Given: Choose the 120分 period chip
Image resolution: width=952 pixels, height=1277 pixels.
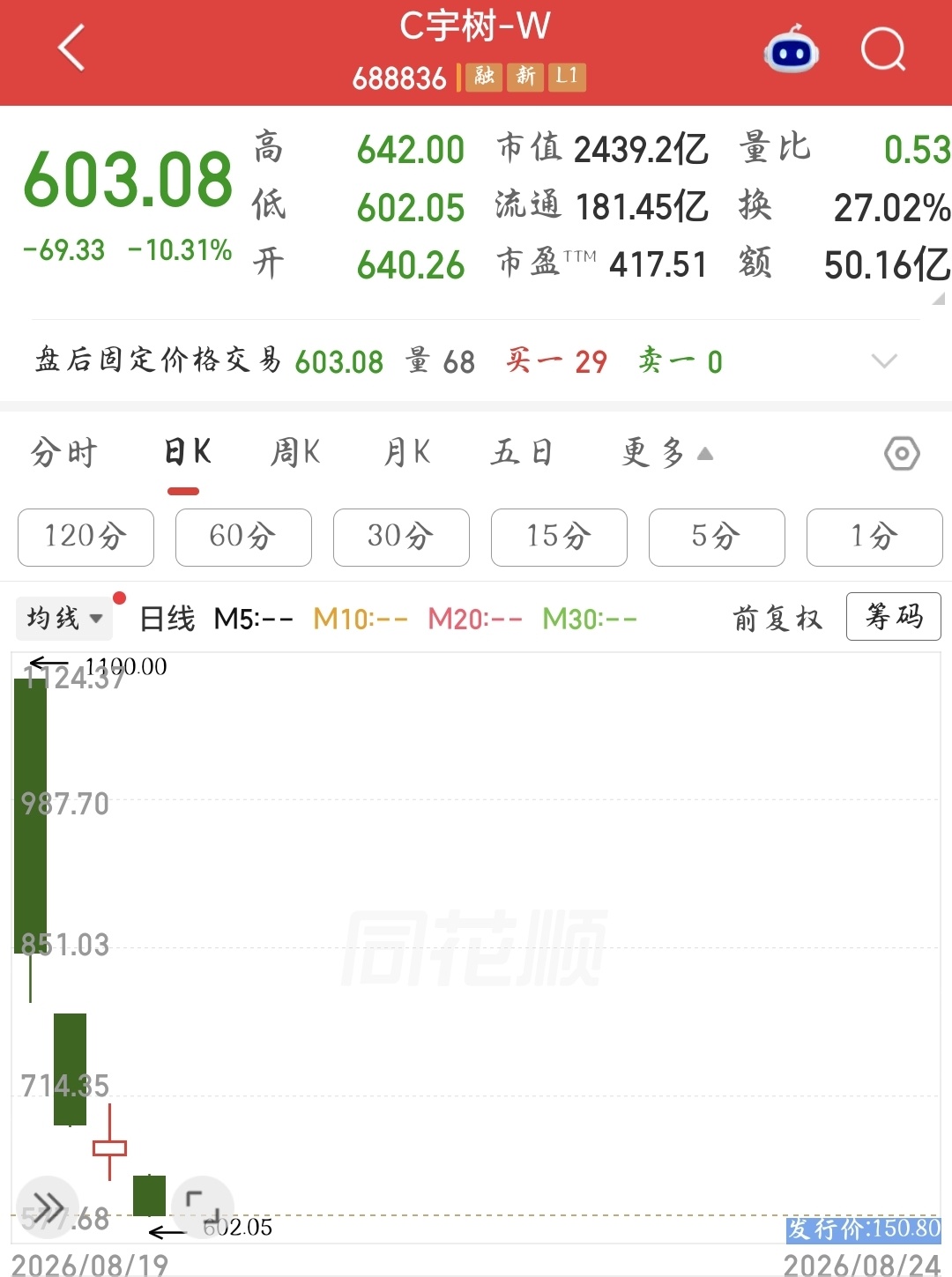Looking at the screenshot, I should point(86,537).
